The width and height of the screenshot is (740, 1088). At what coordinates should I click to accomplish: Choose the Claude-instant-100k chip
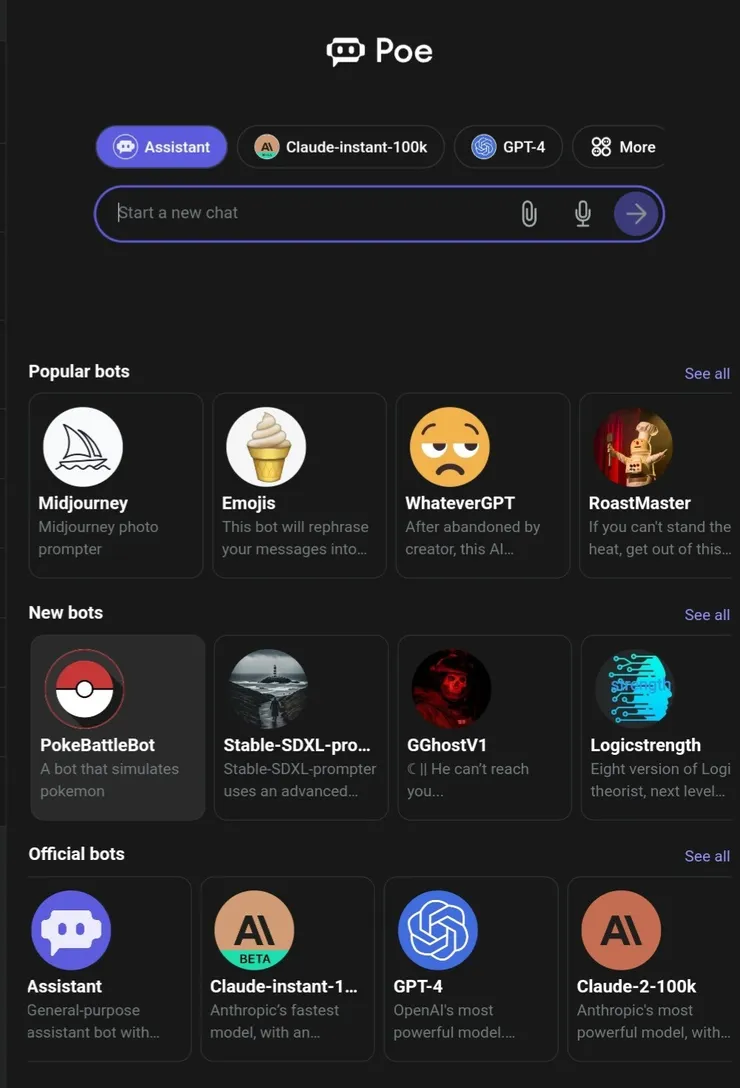pyautogui.click(x=341, y=147)
